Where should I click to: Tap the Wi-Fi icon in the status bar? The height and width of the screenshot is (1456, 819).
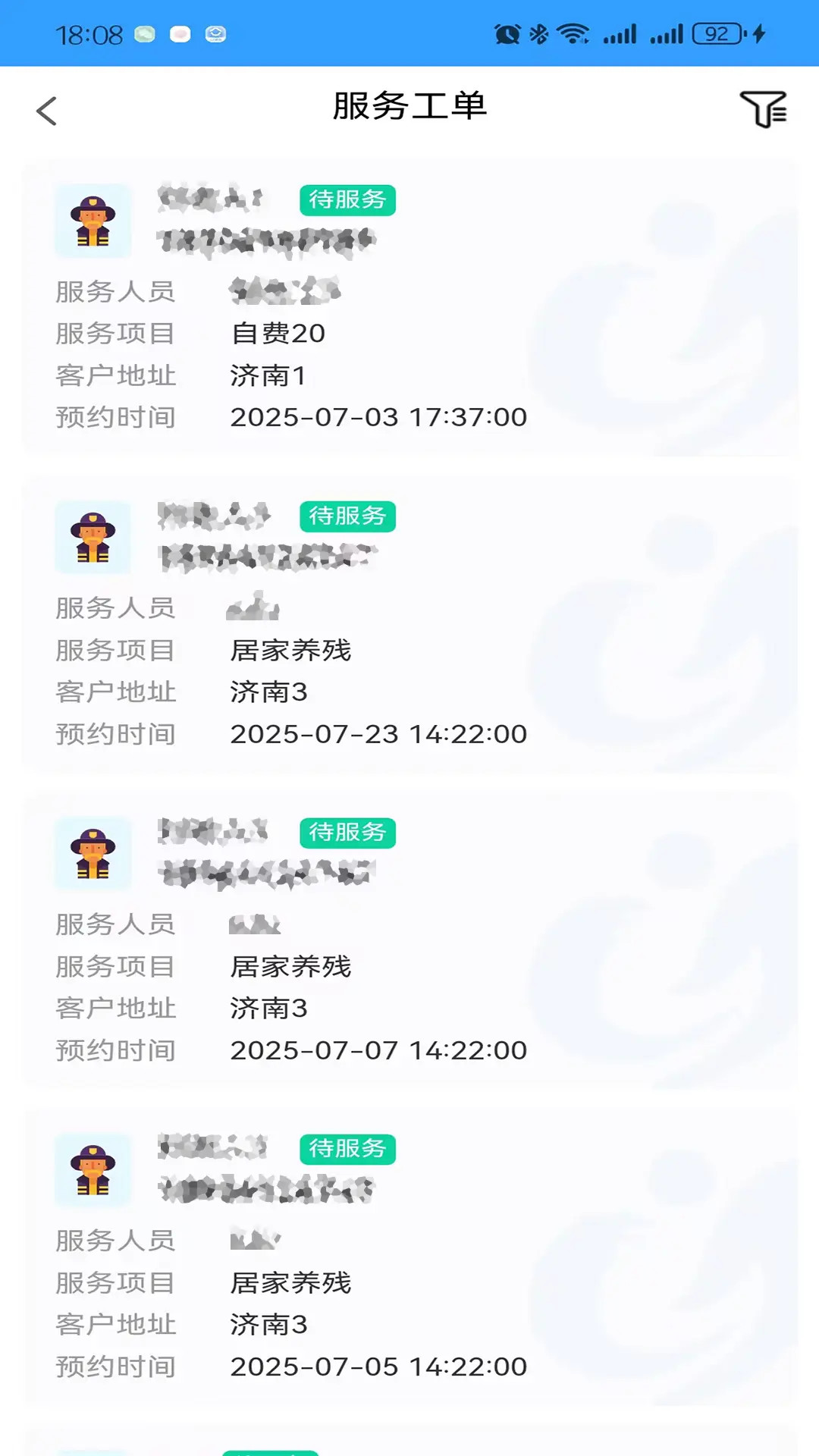(x=571, y=33)
